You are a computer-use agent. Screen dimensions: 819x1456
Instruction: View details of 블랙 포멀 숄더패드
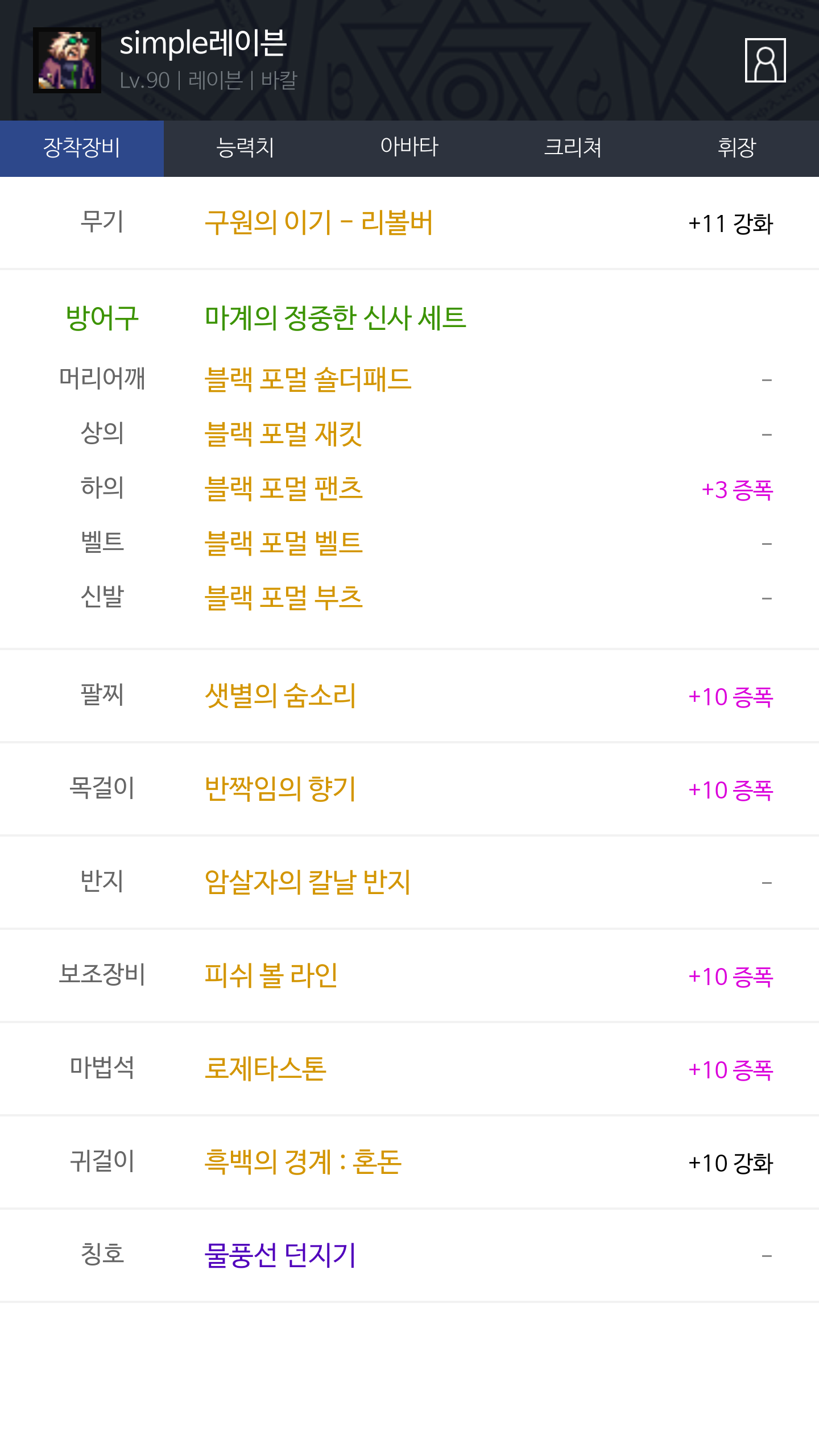point(308,379)
